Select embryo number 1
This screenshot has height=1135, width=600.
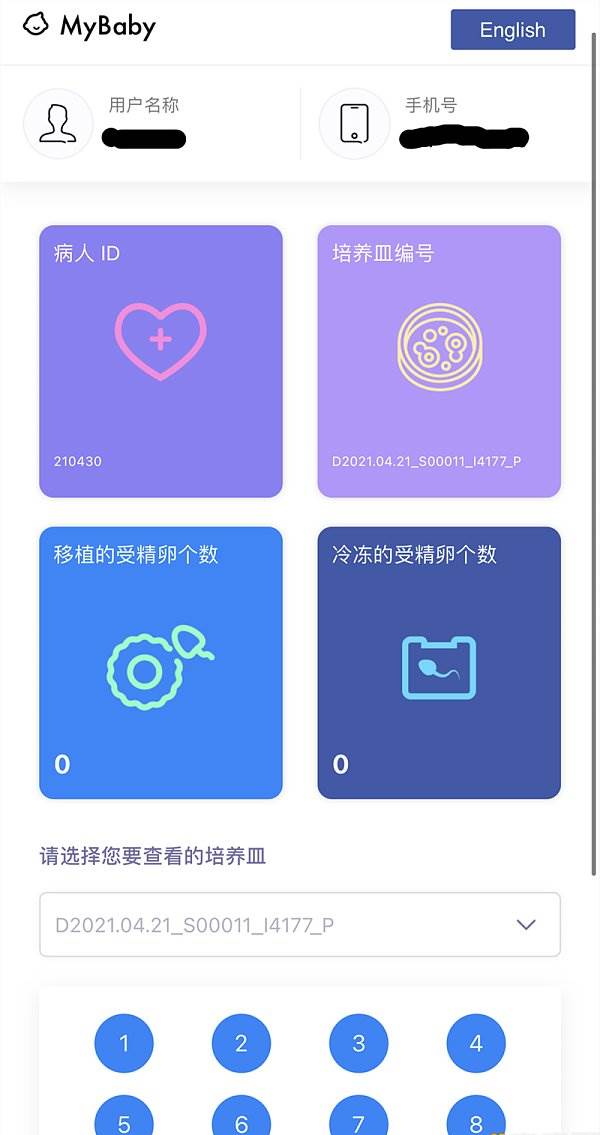click(124, 1044)
